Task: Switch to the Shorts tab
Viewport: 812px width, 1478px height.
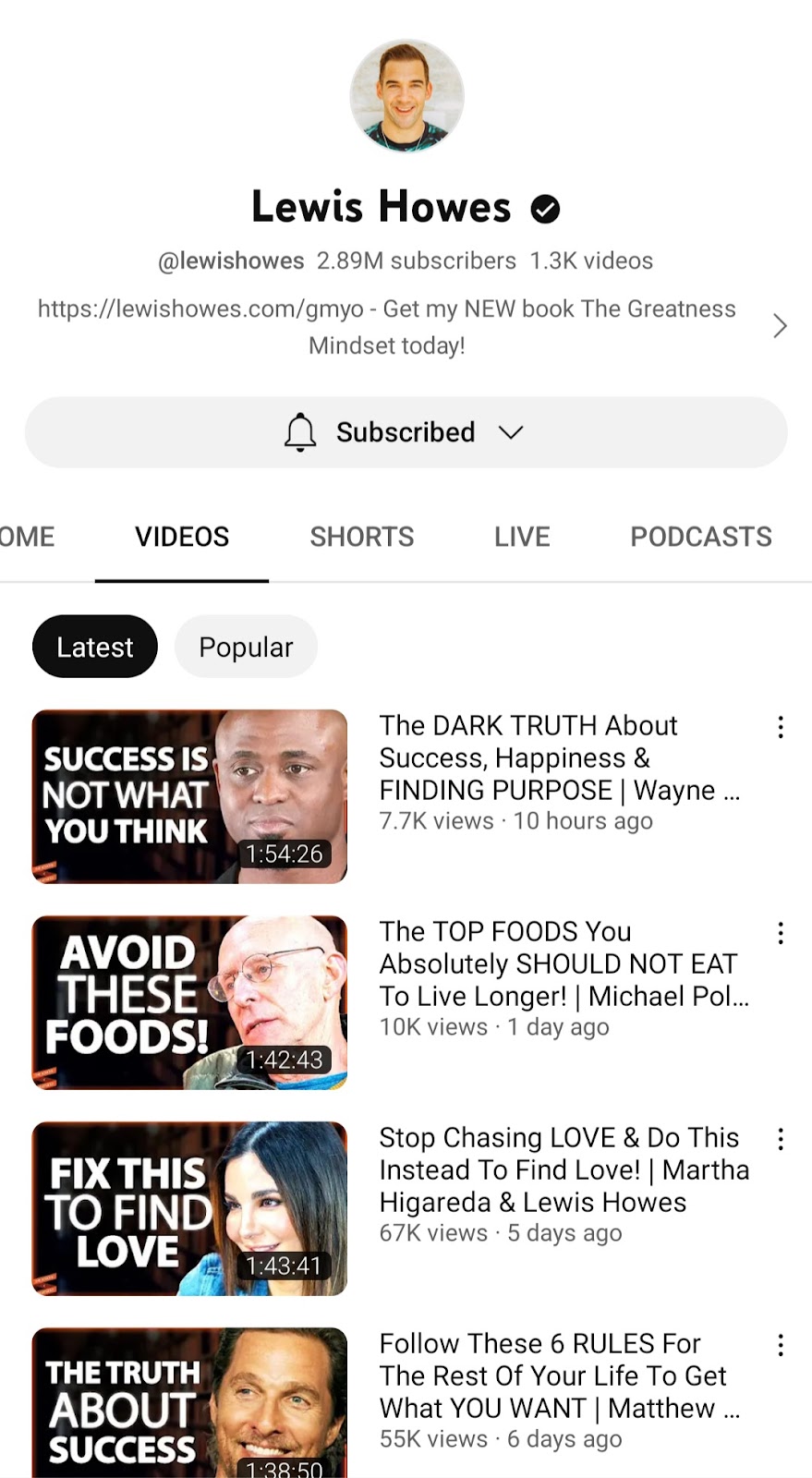Action: (x=362, y=537)
